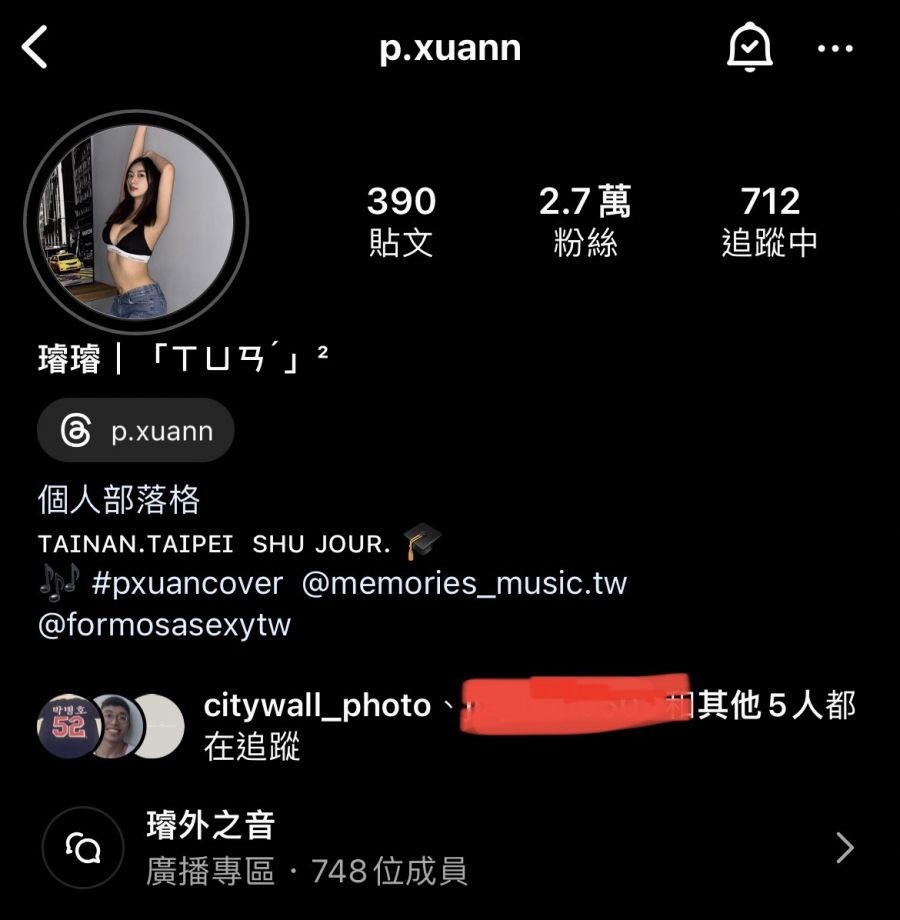Visit the @formosasexytw profile

[164, 625]
